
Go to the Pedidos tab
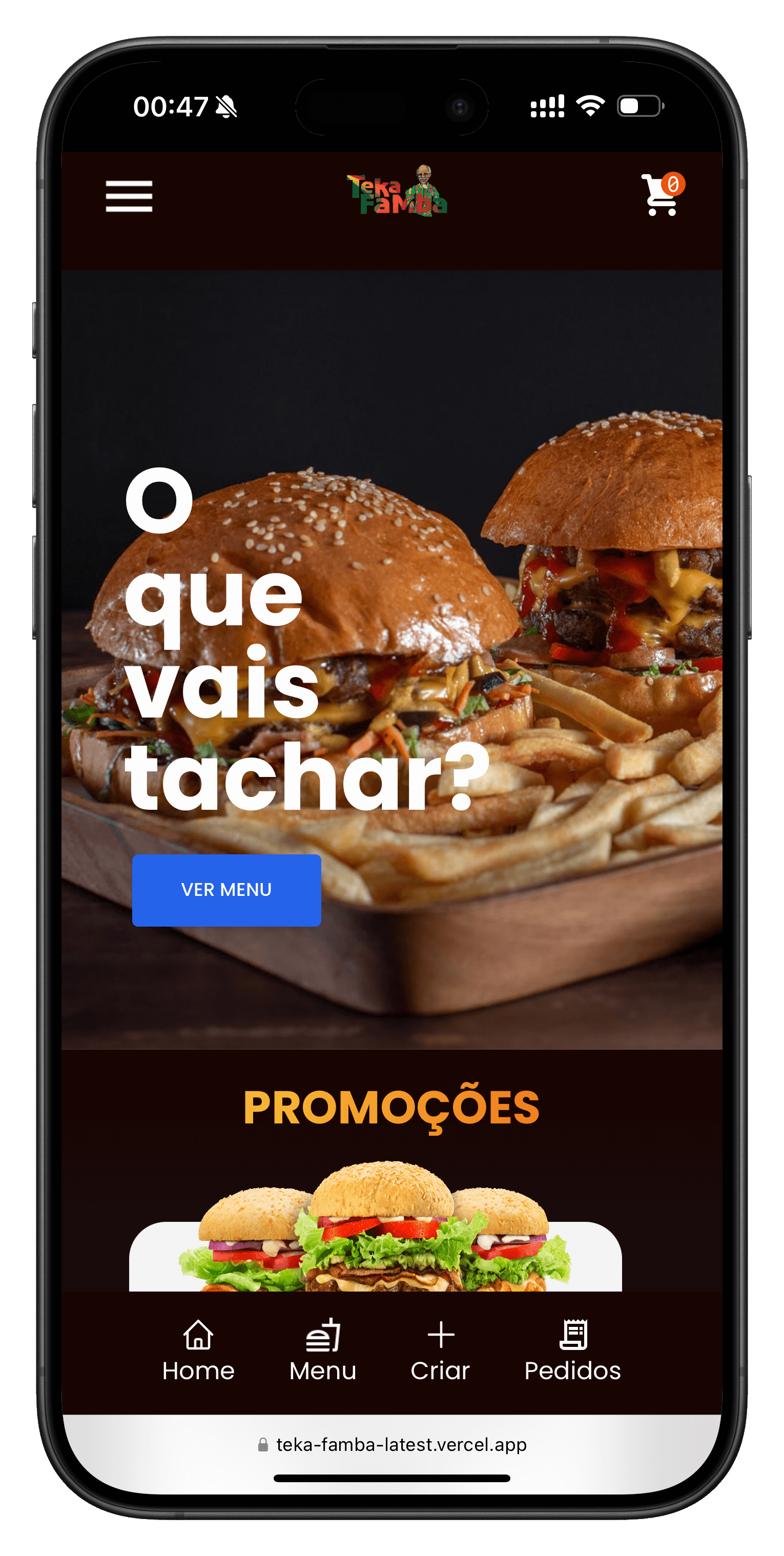point(572,1350)
